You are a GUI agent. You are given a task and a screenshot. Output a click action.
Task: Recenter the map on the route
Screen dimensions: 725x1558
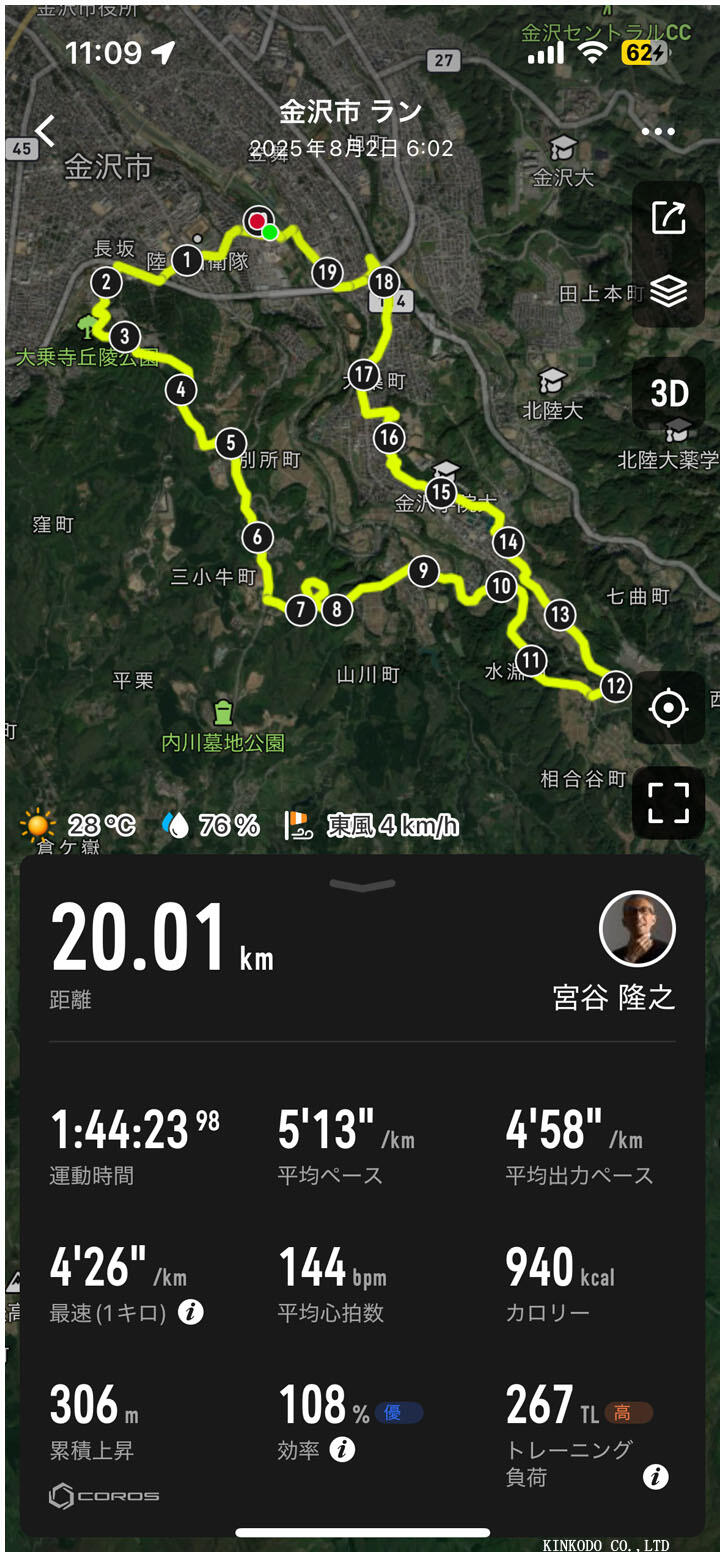coord(668,708)
